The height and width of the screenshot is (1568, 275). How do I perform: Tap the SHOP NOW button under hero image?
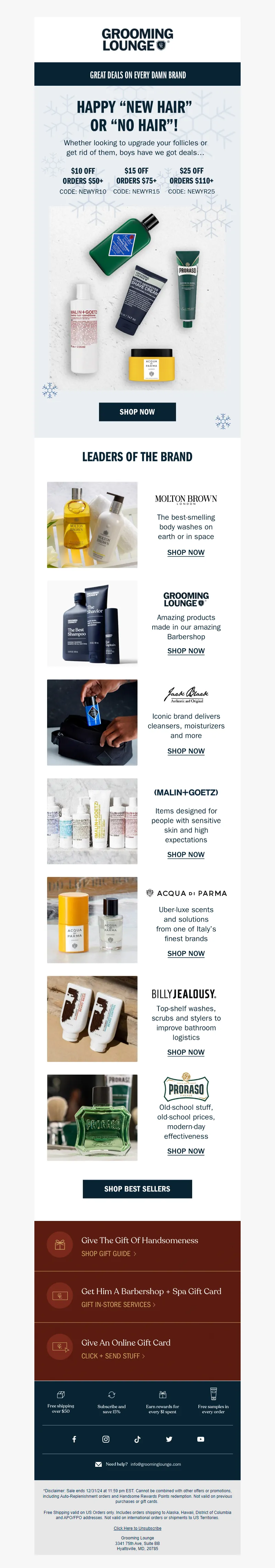coord(137,412)
